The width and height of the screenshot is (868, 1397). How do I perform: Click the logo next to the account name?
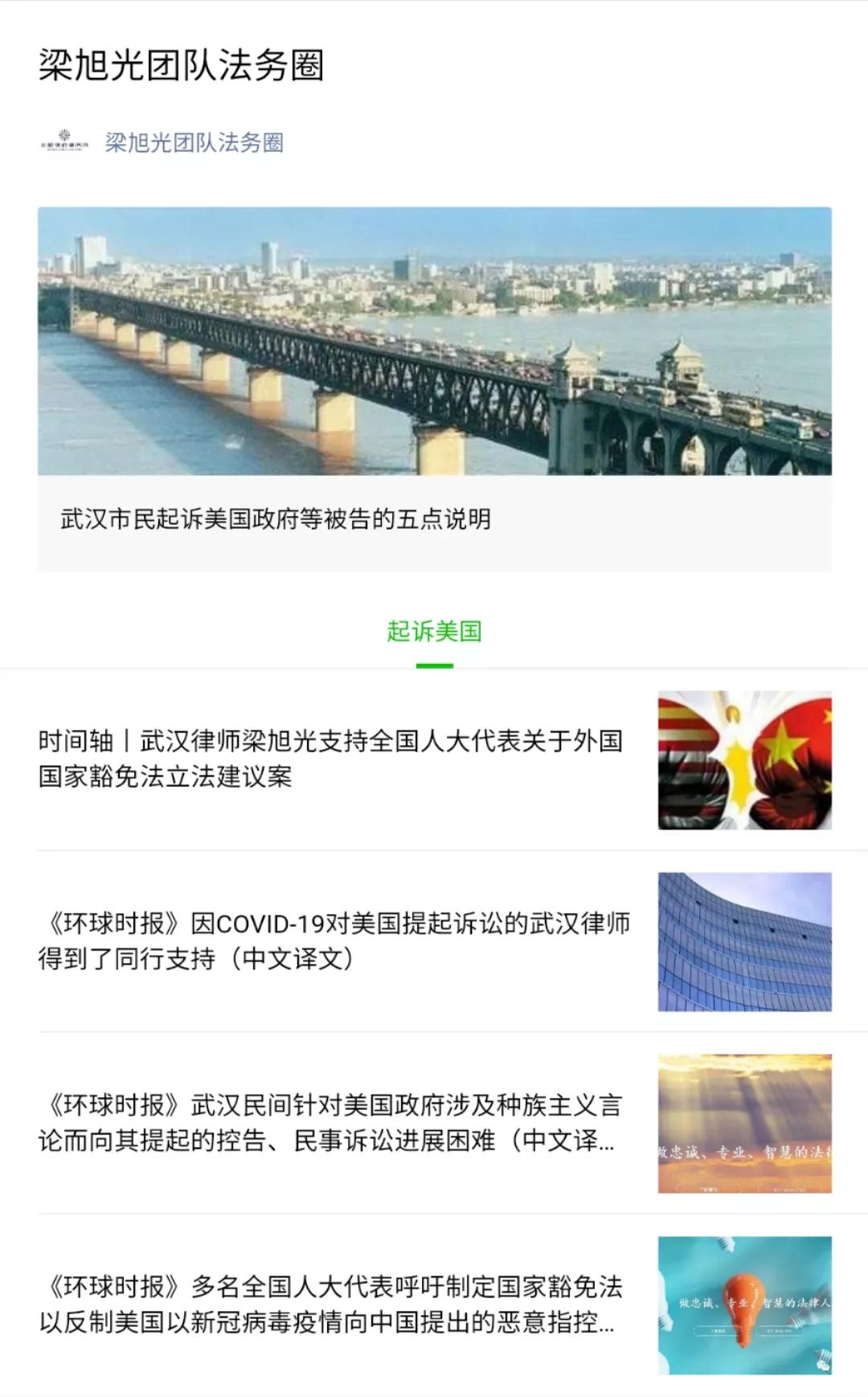[x=63, y=141]
